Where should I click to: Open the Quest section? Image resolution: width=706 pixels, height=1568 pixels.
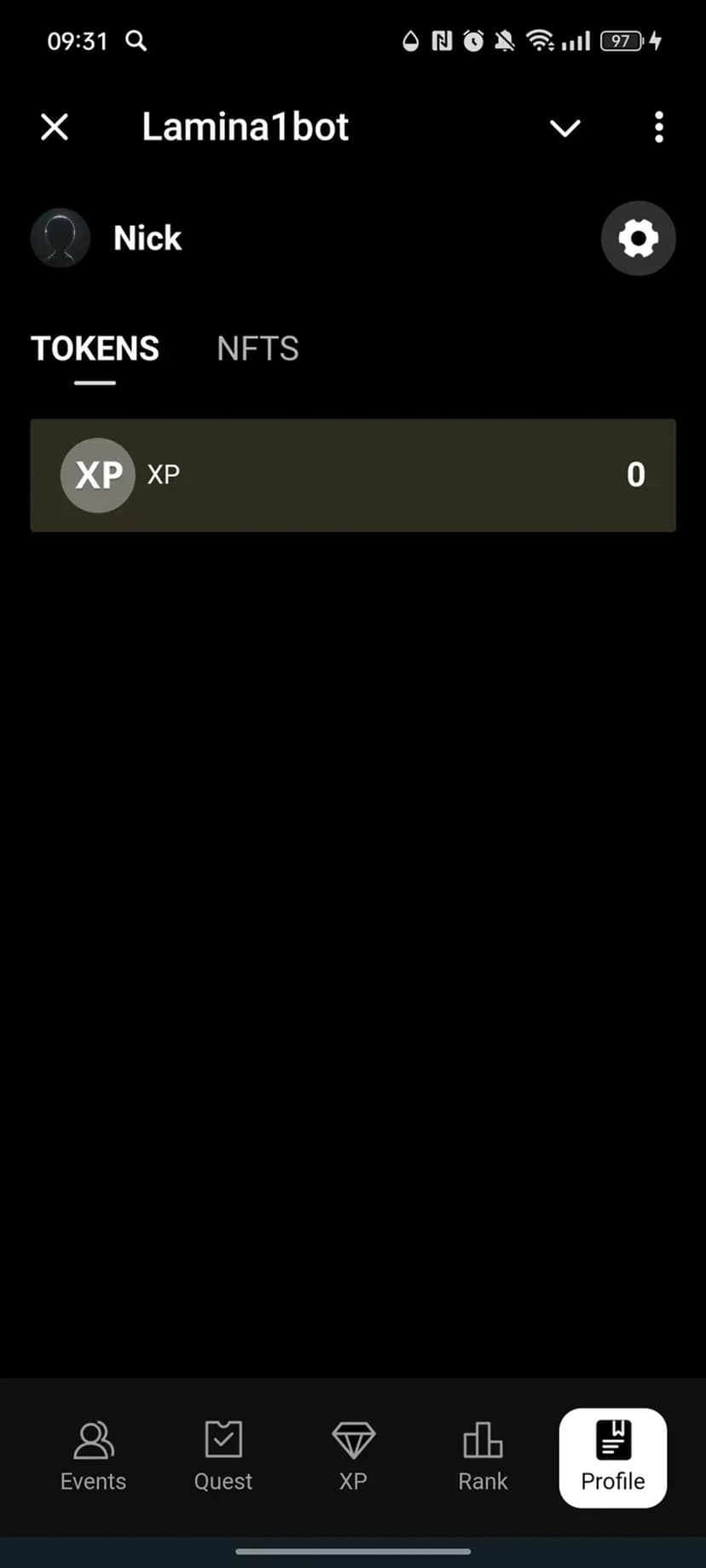pyautogui.click(x=223, y=1456)
